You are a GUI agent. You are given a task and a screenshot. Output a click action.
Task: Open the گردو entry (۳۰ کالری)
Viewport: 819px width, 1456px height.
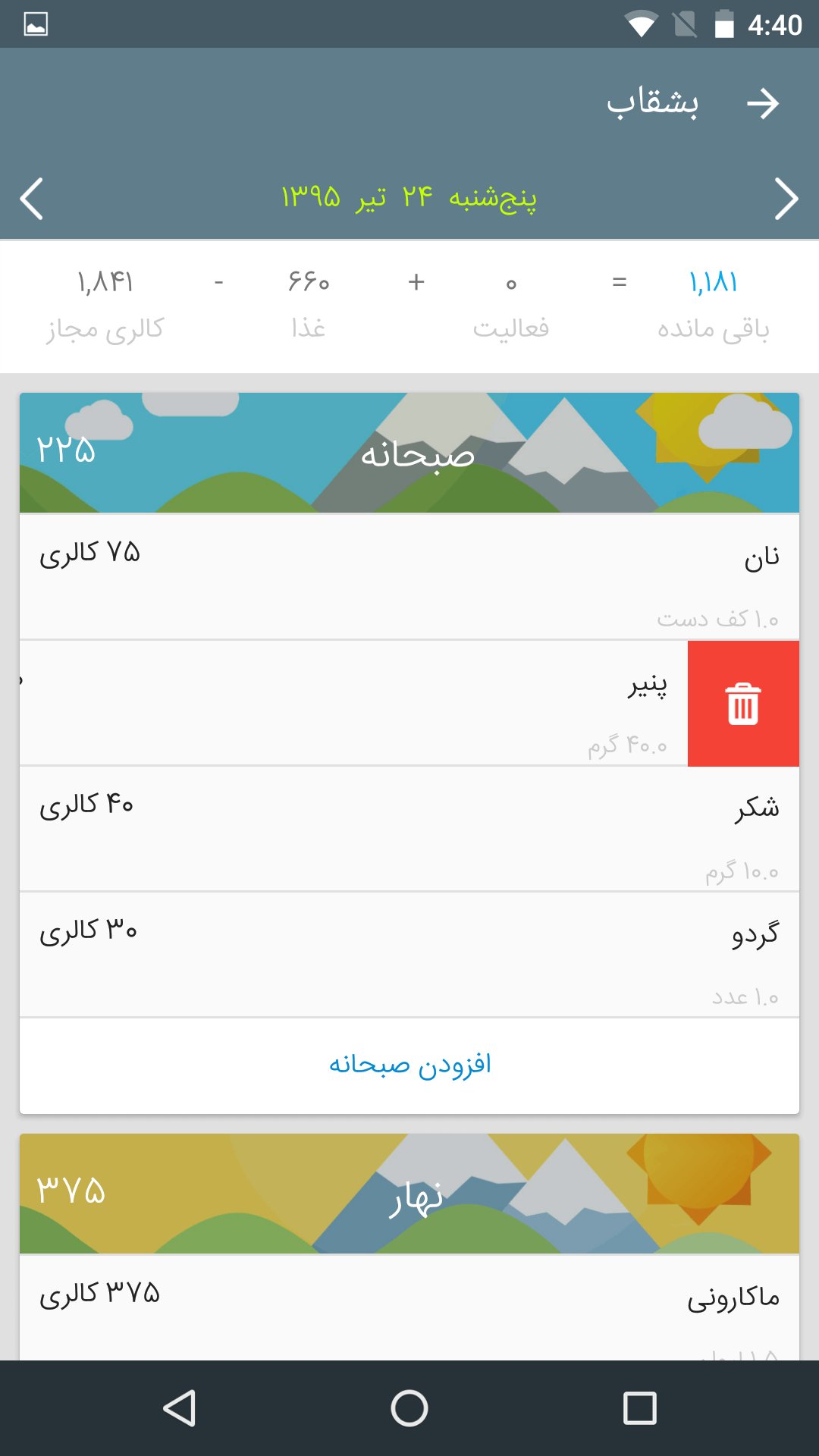click(x=409, y=955)
